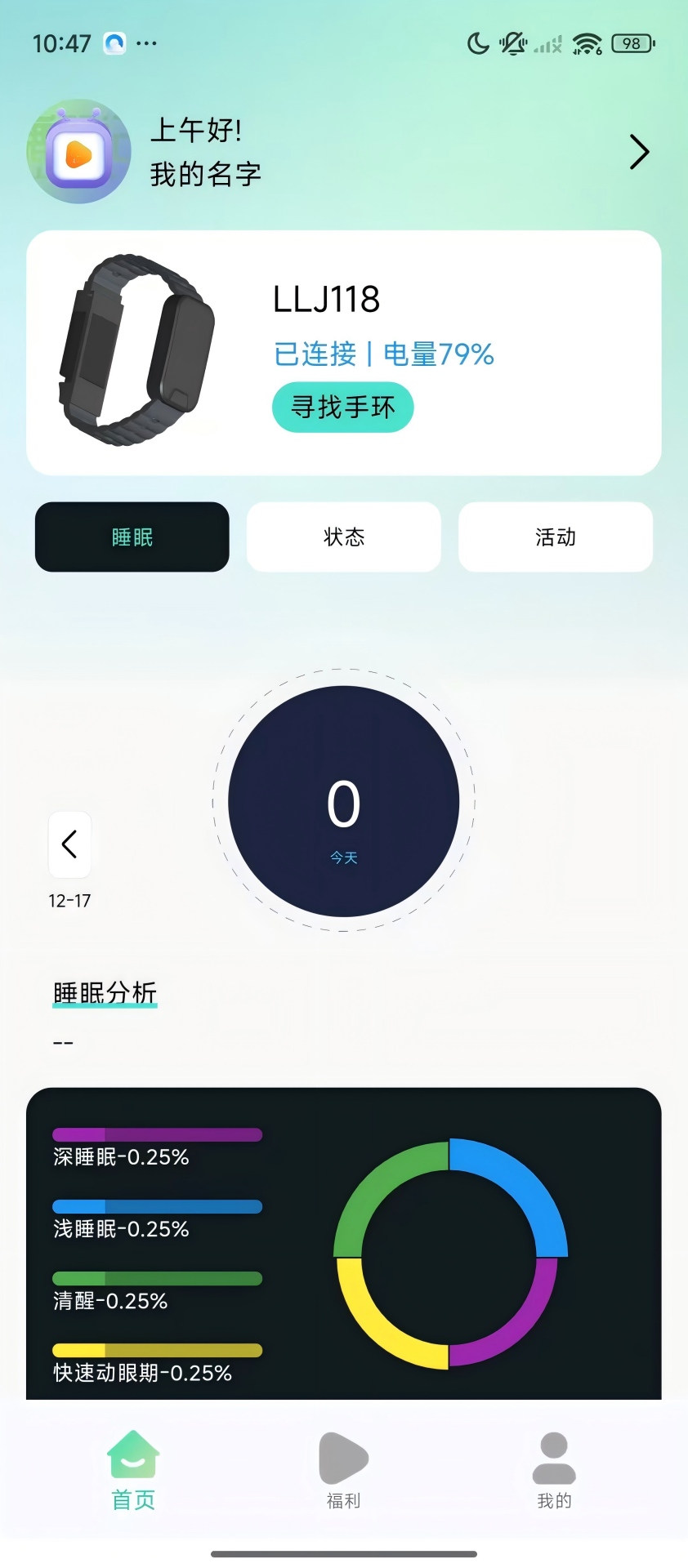Expand profile details via right chevron
The width and height of the screenshot is (688, 1568).
640,152
